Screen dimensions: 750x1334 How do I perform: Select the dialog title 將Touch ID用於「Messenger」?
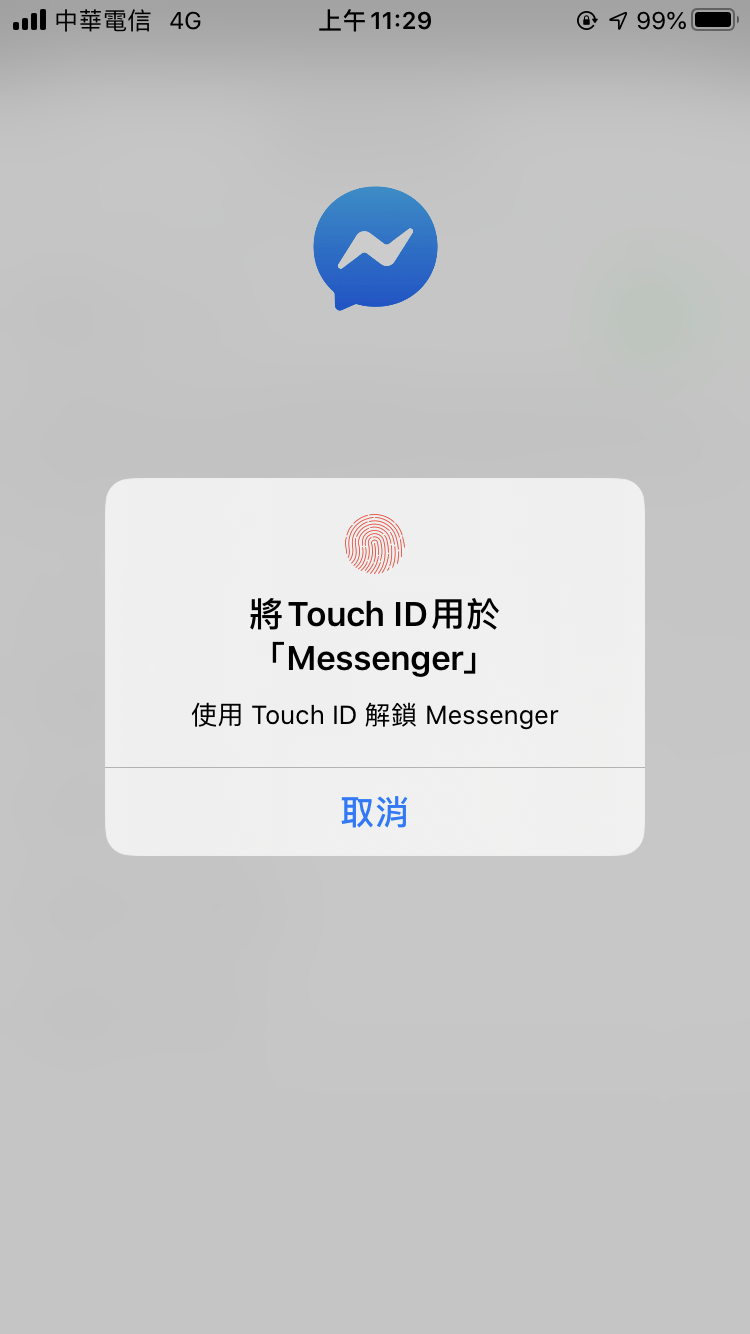(375, 637)
